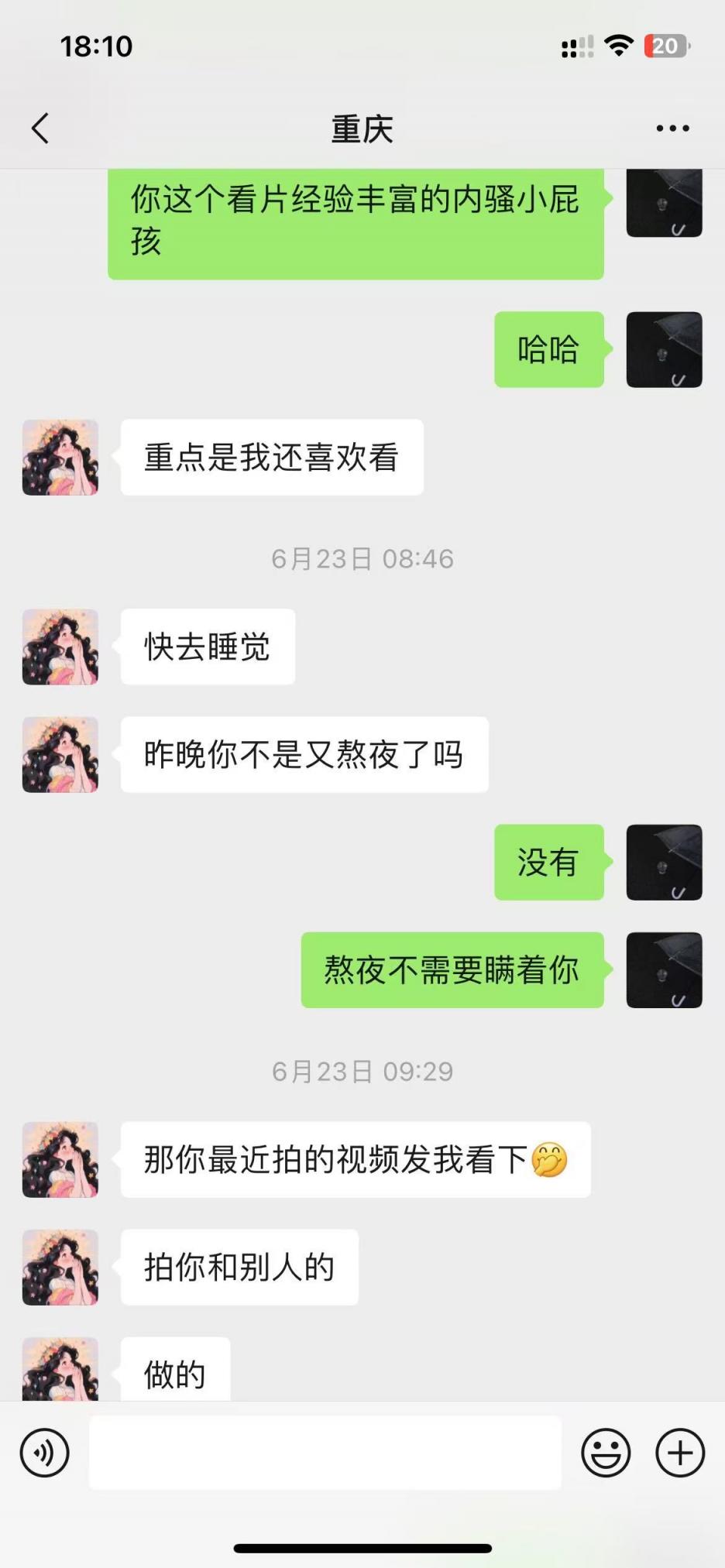Focus the message text field
725x1568 pixels.
point(325,1453)
